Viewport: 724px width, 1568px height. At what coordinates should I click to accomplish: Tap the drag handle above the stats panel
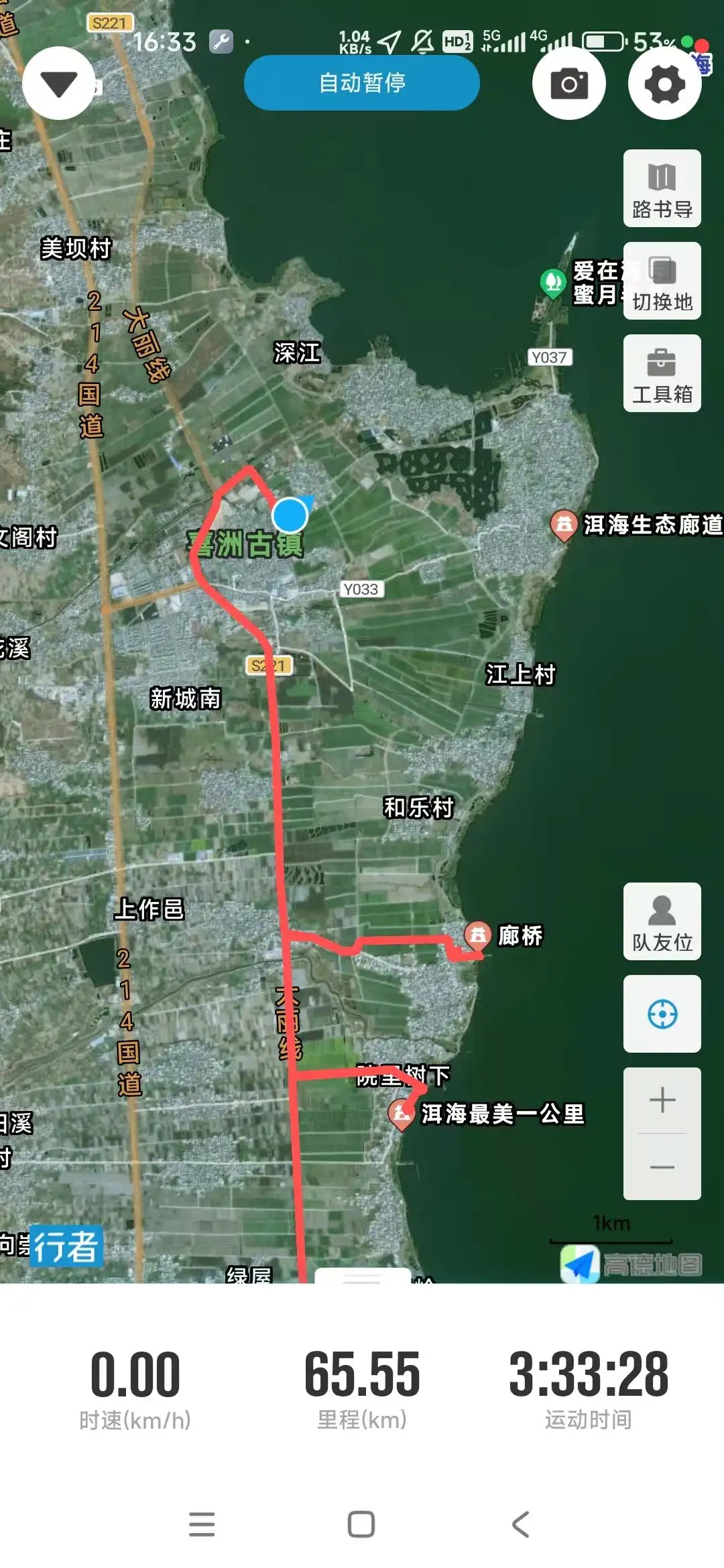pyautogui.click(x=362, y=1277)
